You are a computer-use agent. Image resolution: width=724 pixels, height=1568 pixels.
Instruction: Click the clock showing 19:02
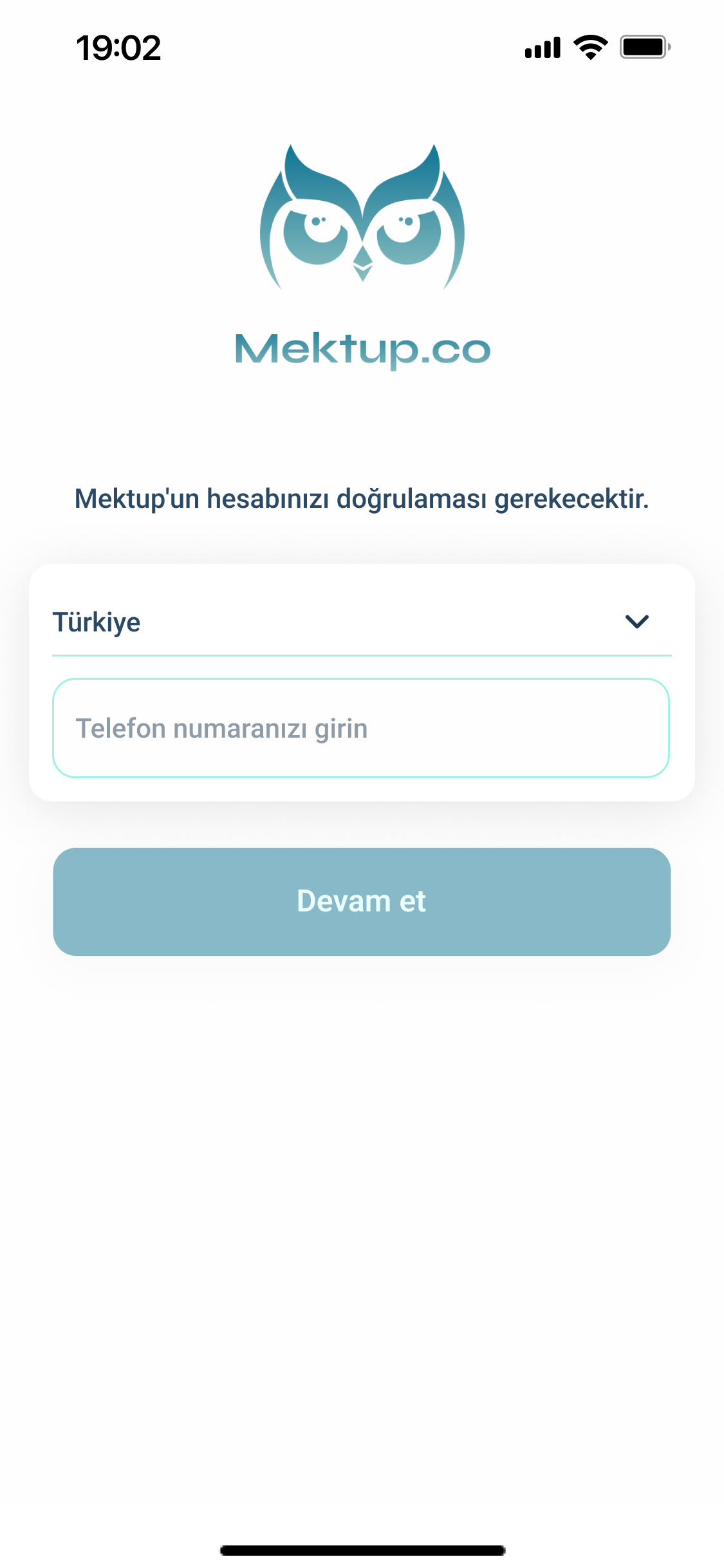(117, 48)
